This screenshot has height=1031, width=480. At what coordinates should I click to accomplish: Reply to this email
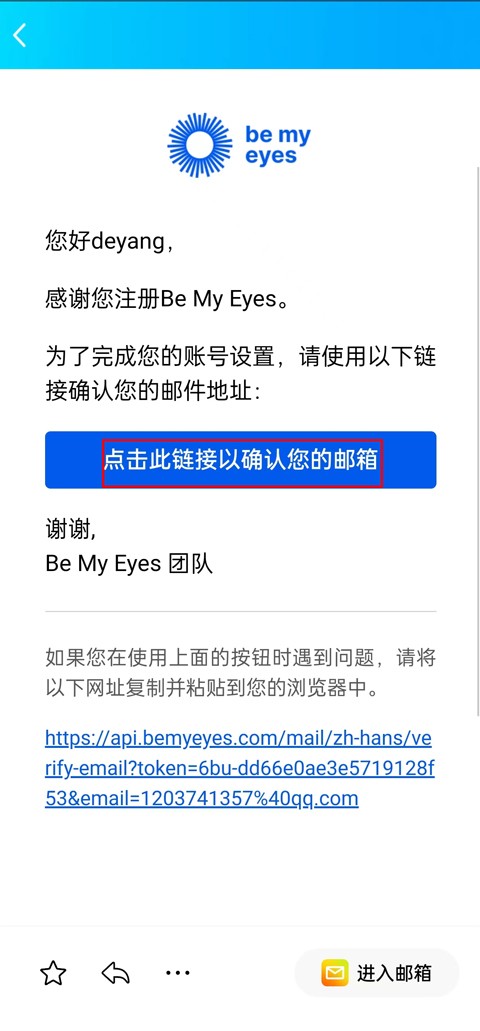coord(116,973)
